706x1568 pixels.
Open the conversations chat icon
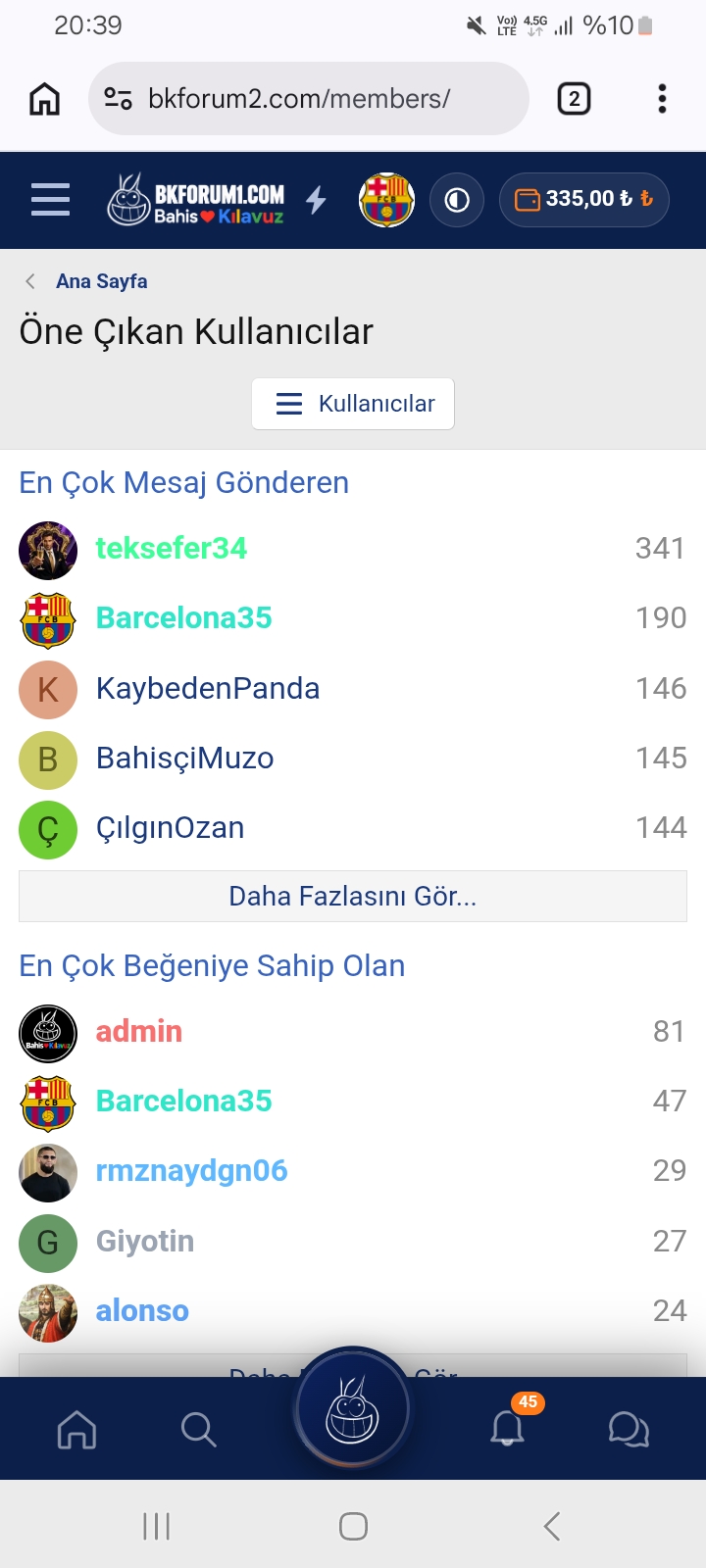629,1429
